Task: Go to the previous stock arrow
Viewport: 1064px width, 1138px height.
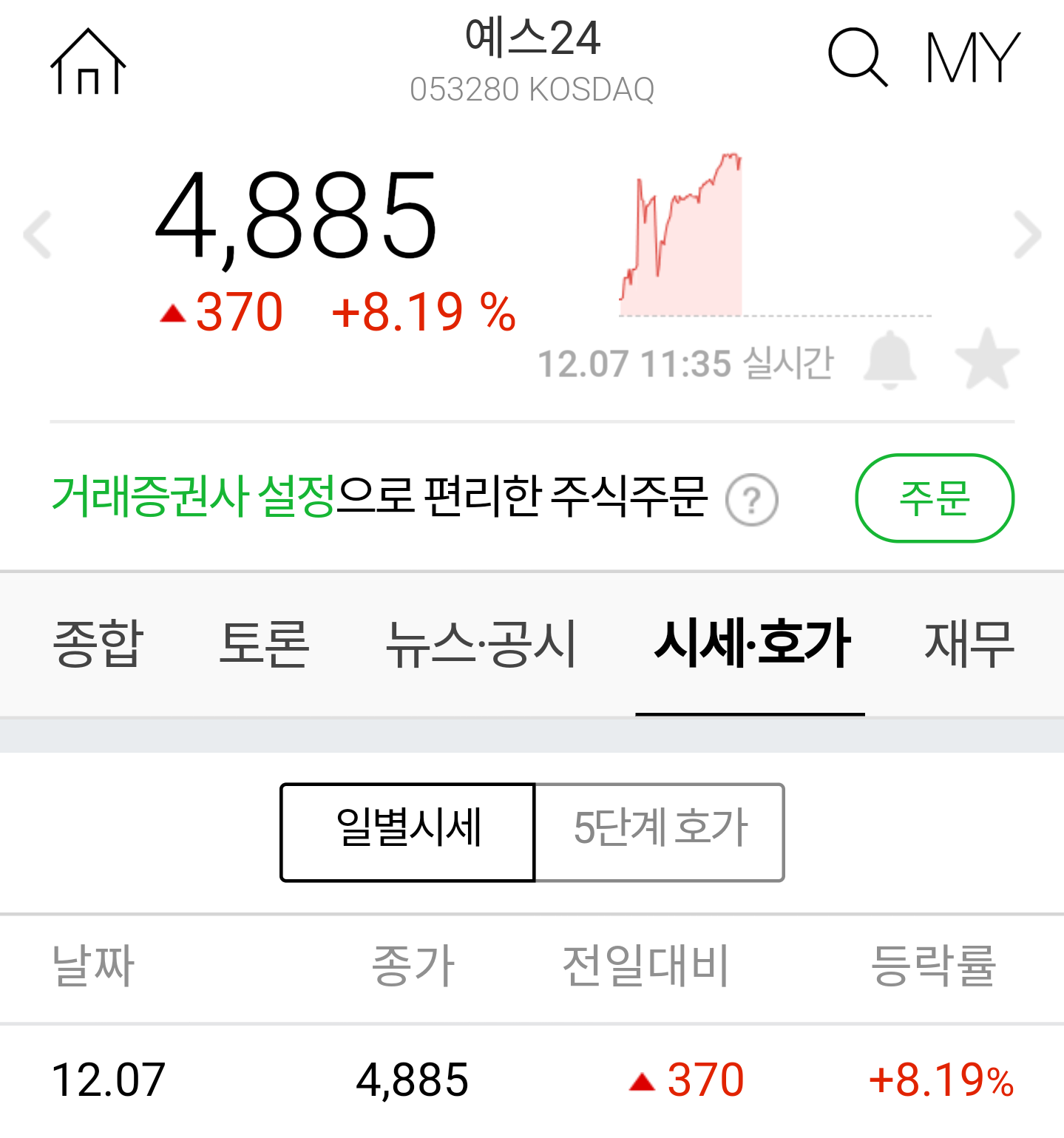Action: [x=38, y=234]
